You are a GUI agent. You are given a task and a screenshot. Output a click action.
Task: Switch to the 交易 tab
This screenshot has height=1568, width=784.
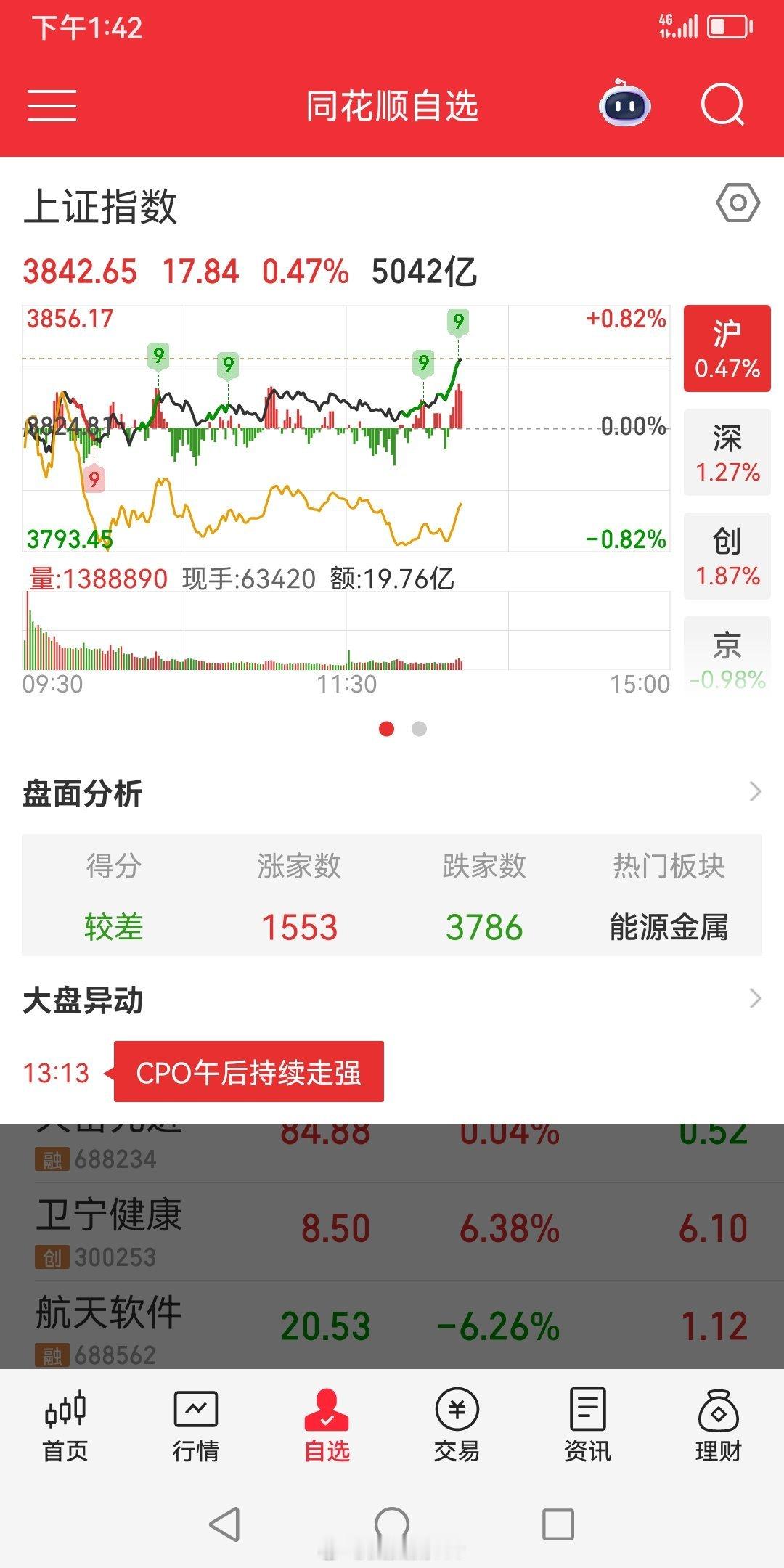pos(457,1426)
